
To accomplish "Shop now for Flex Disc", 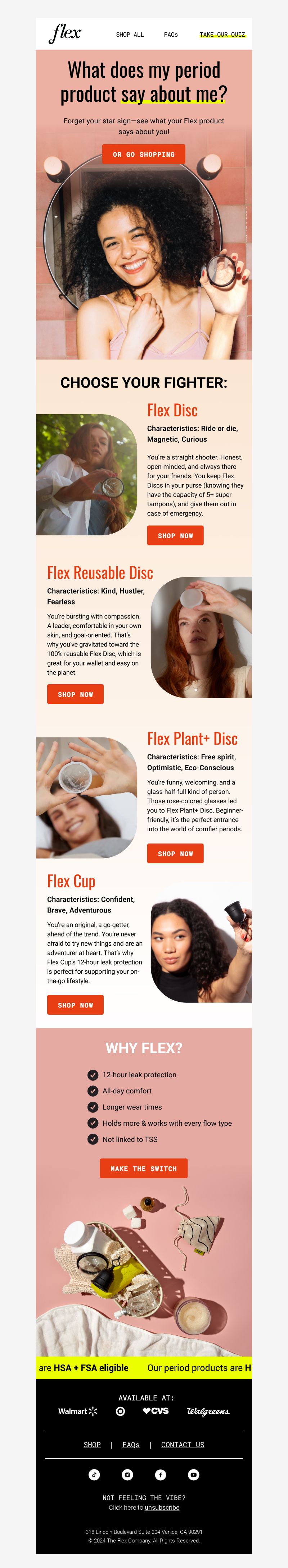I will [175, 536].
